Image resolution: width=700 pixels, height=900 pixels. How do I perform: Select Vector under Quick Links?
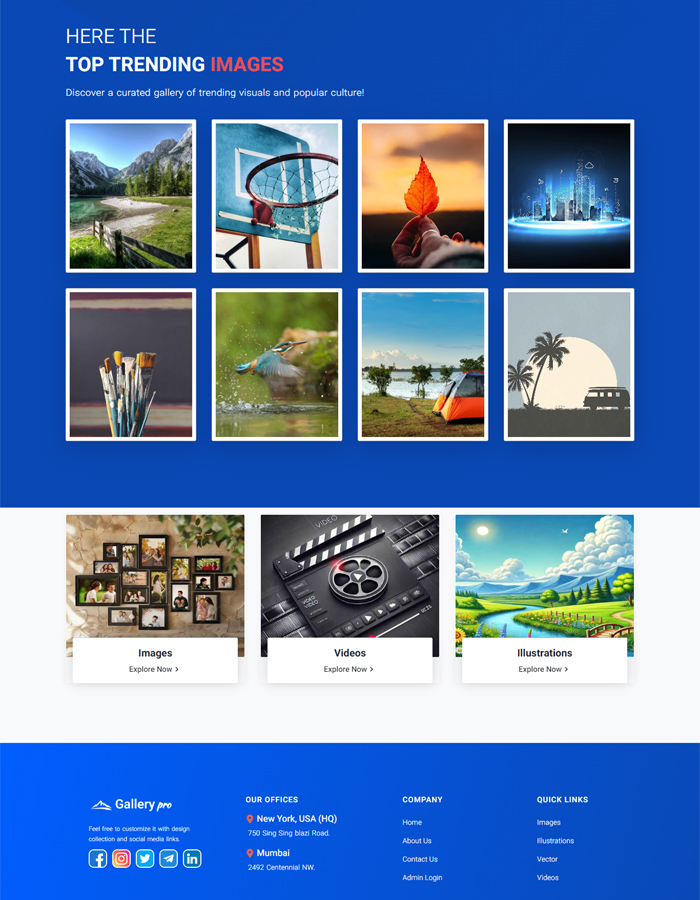point(547,859)
